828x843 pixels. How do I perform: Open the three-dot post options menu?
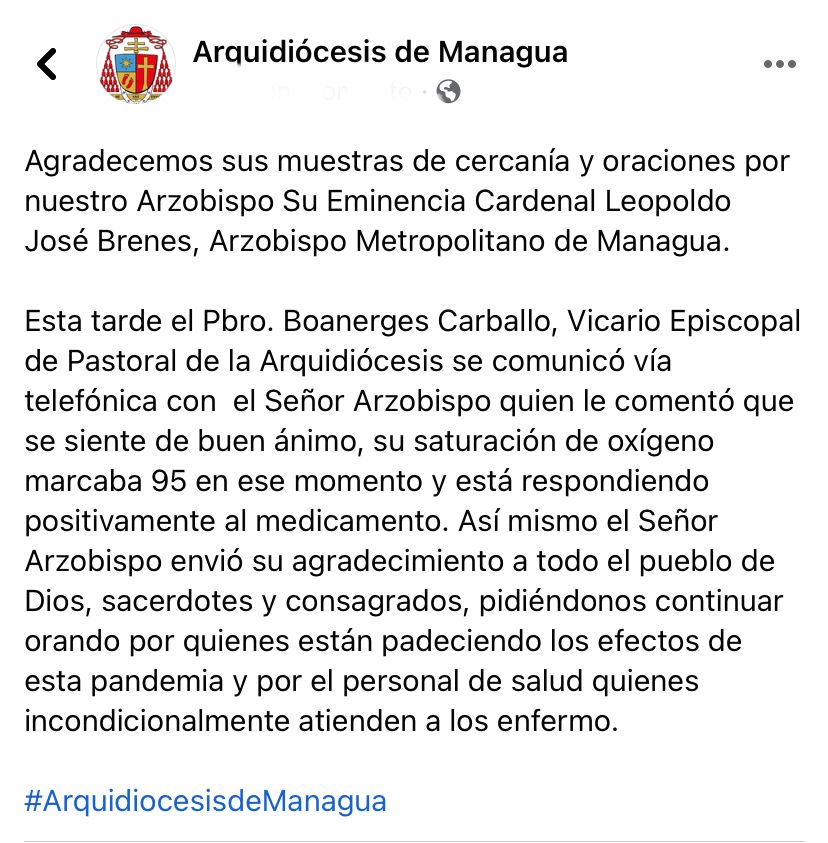[x=779, y=64]
